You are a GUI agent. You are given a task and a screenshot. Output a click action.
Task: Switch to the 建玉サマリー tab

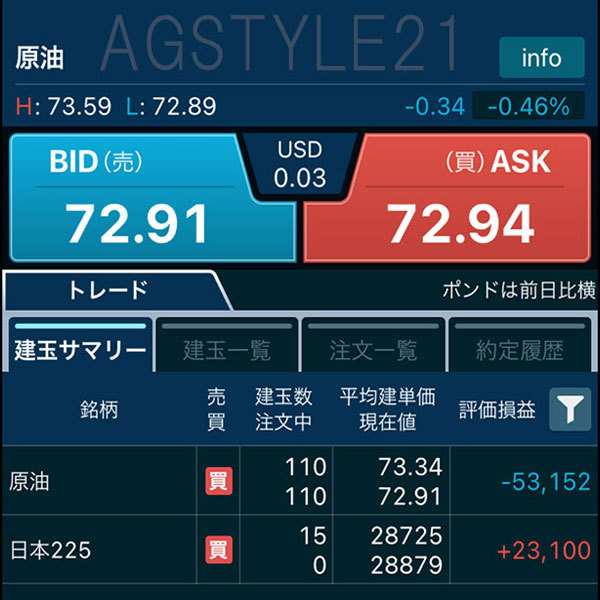tap(80, 350)
